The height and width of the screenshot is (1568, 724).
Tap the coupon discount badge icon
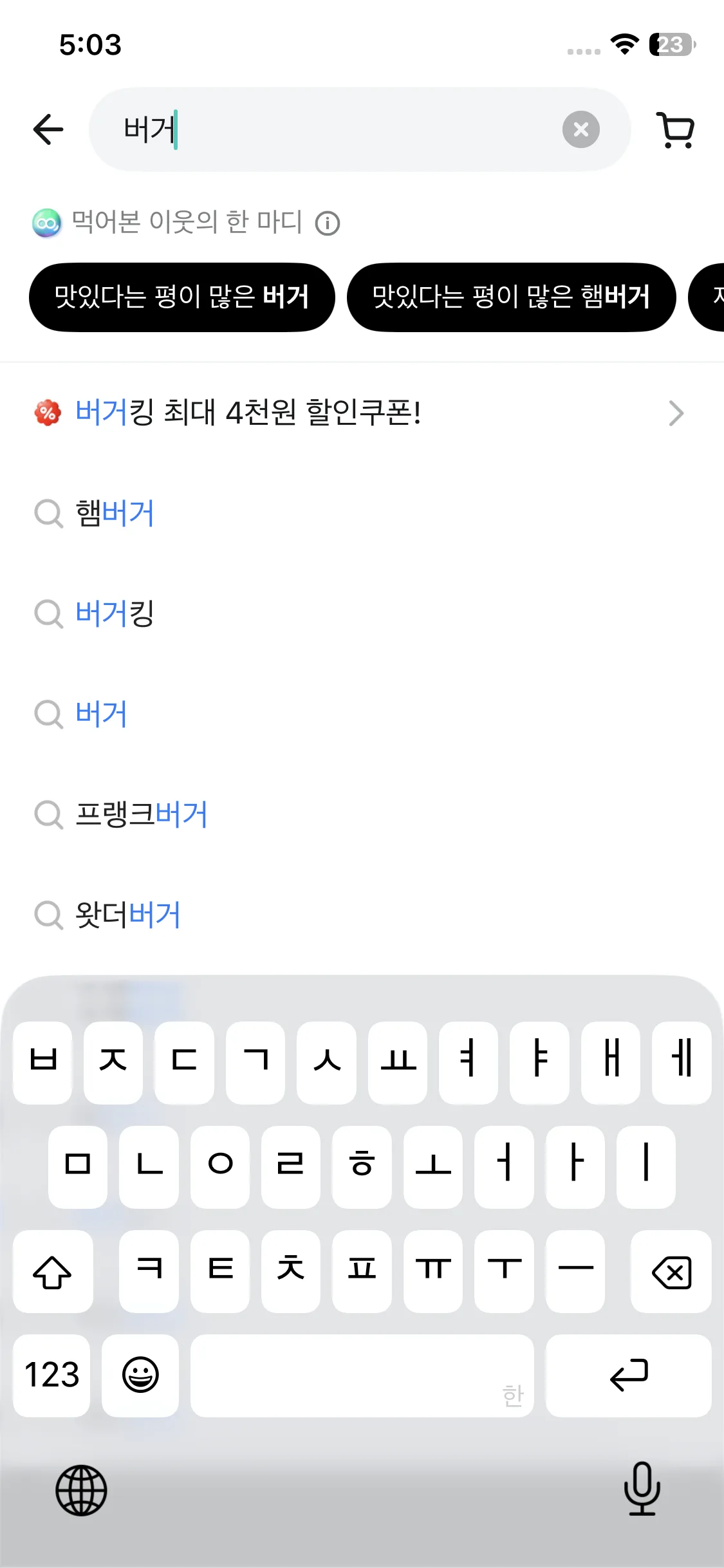[x=46, y=413]
